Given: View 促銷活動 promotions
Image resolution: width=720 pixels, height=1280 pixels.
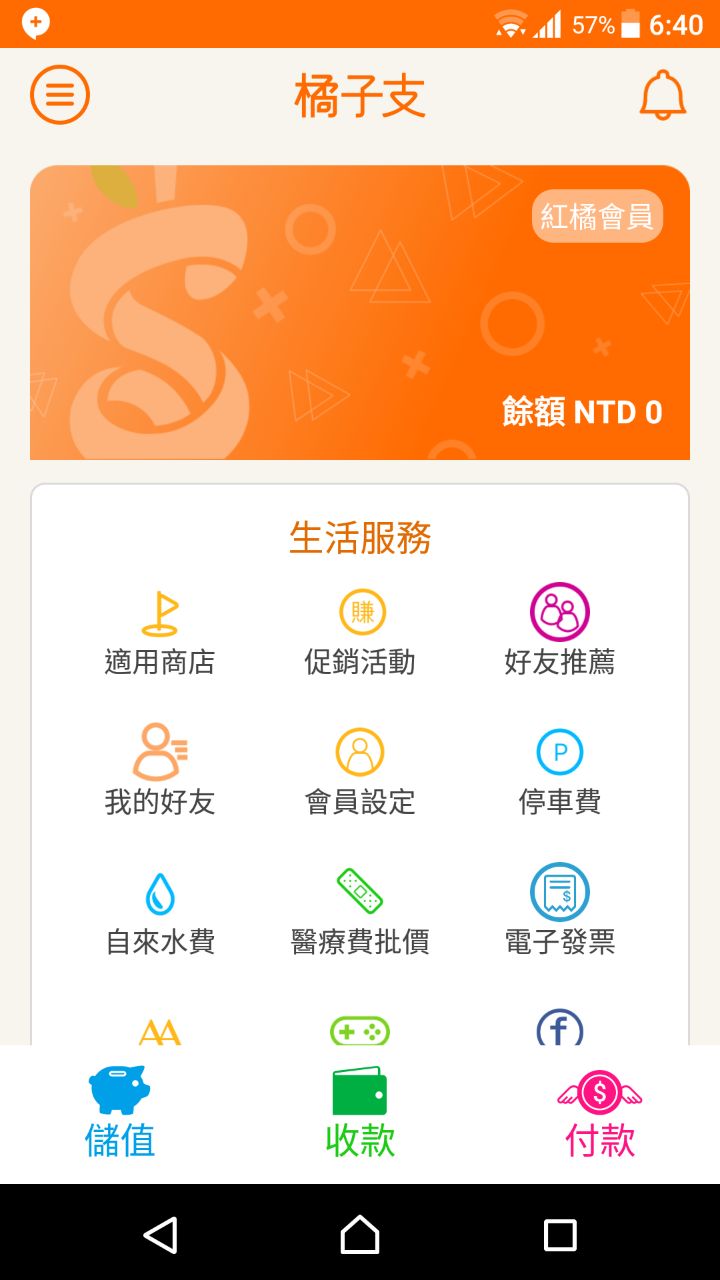Looking at the screenshot, I should (x=360, y=633).
